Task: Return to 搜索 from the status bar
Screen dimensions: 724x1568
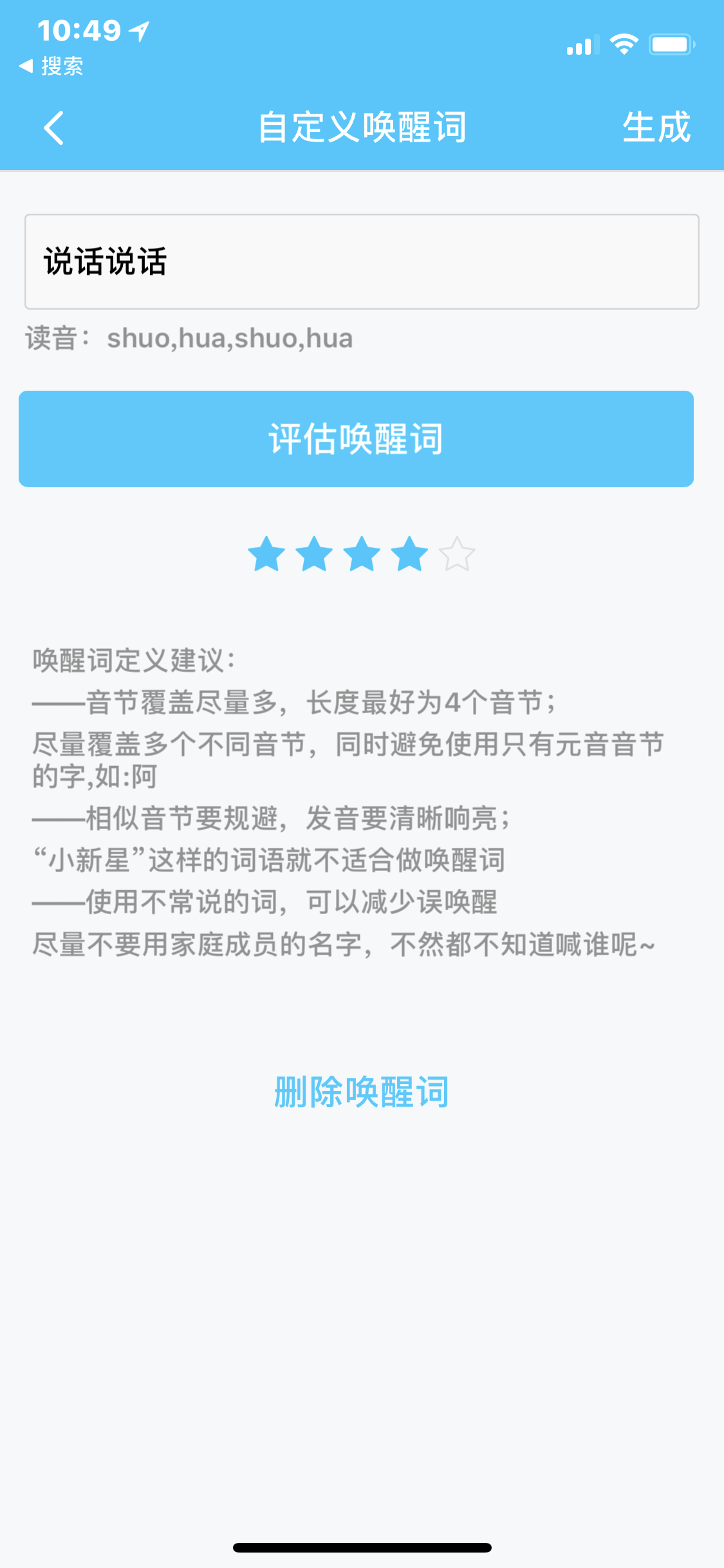Action: tap(51, 66)
